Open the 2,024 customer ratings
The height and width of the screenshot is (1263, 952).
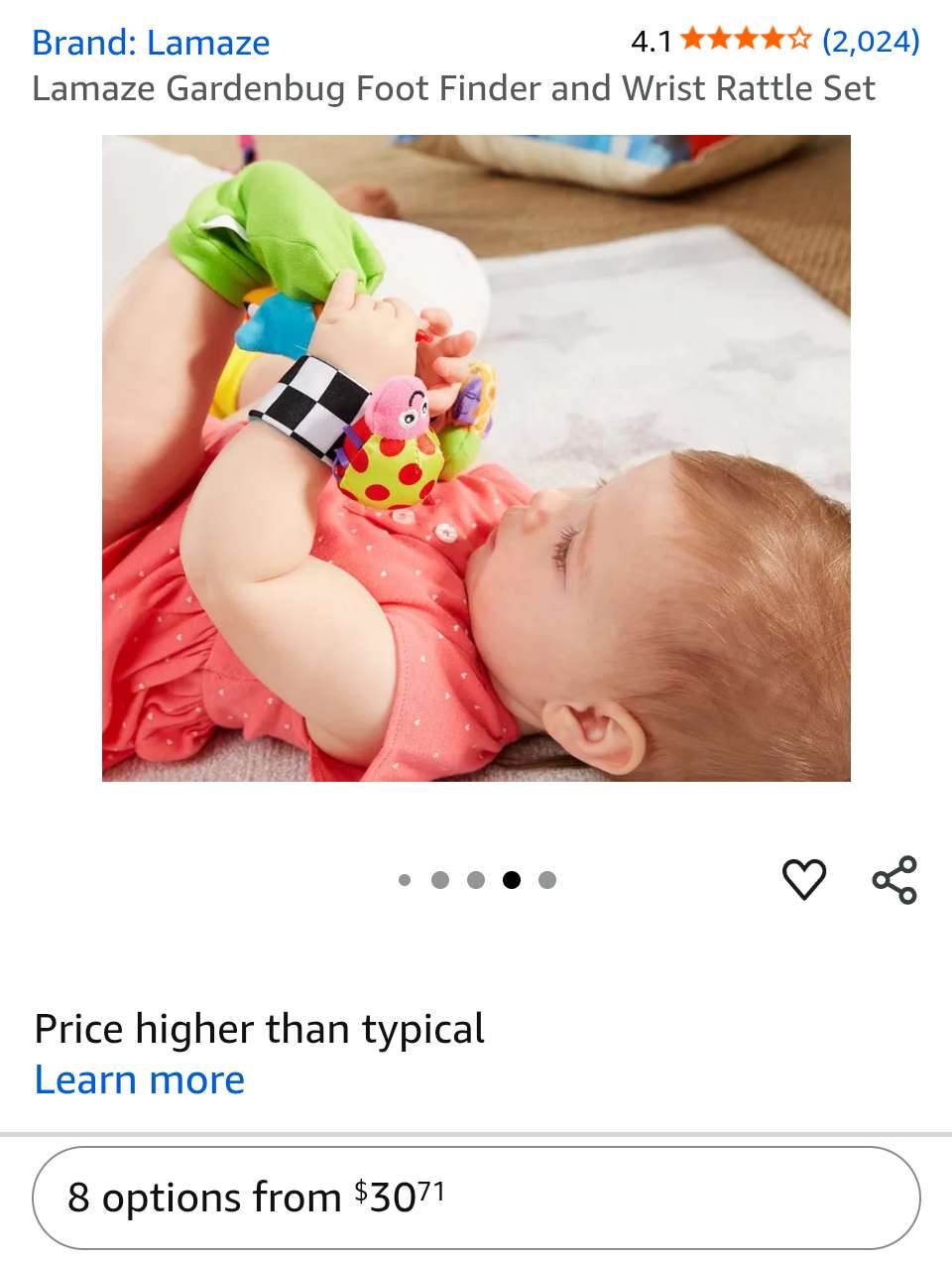coord(871,41)
